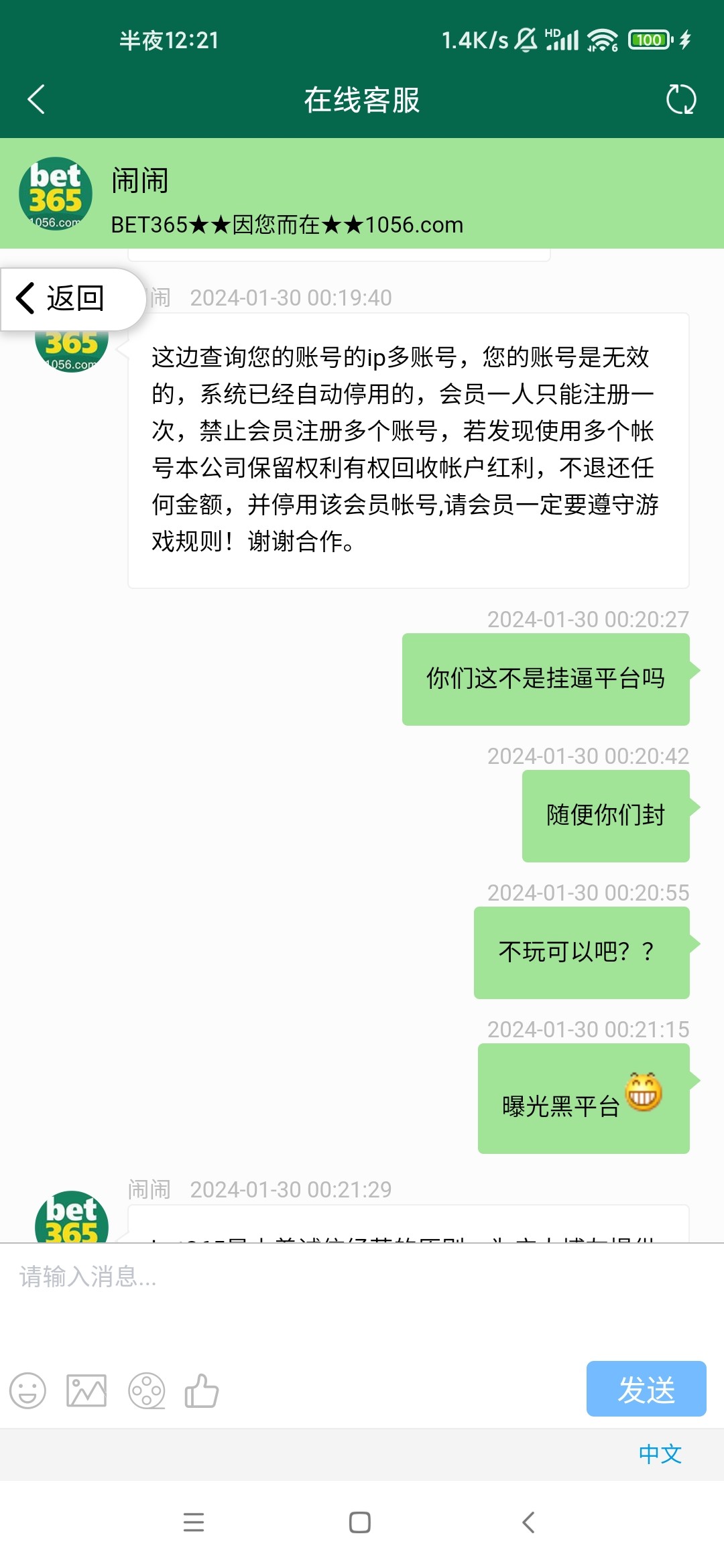Open the emoji picker

(27, 1391)
